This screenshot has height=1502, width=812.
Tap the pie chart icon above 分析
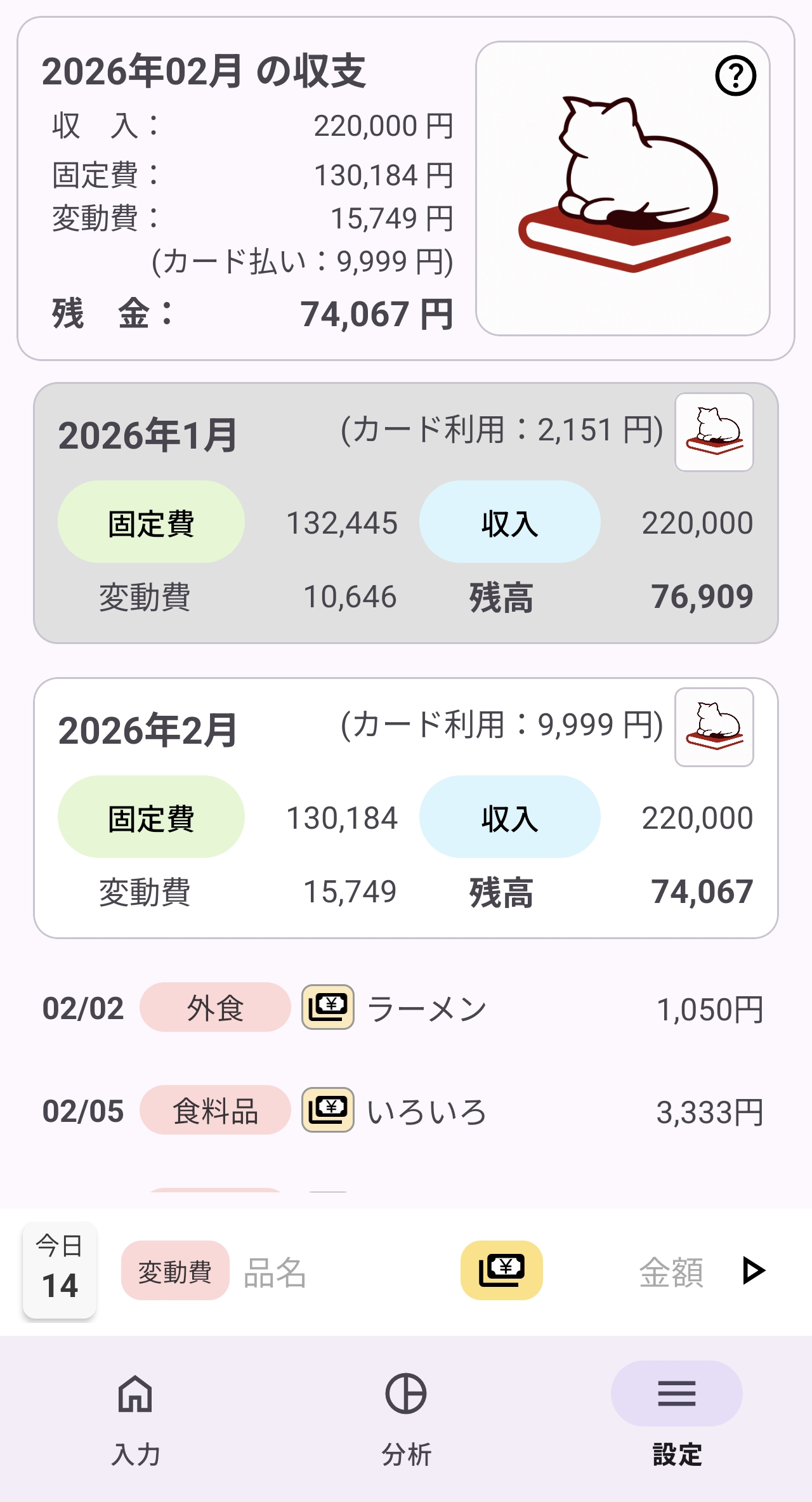click(406, 1393)
